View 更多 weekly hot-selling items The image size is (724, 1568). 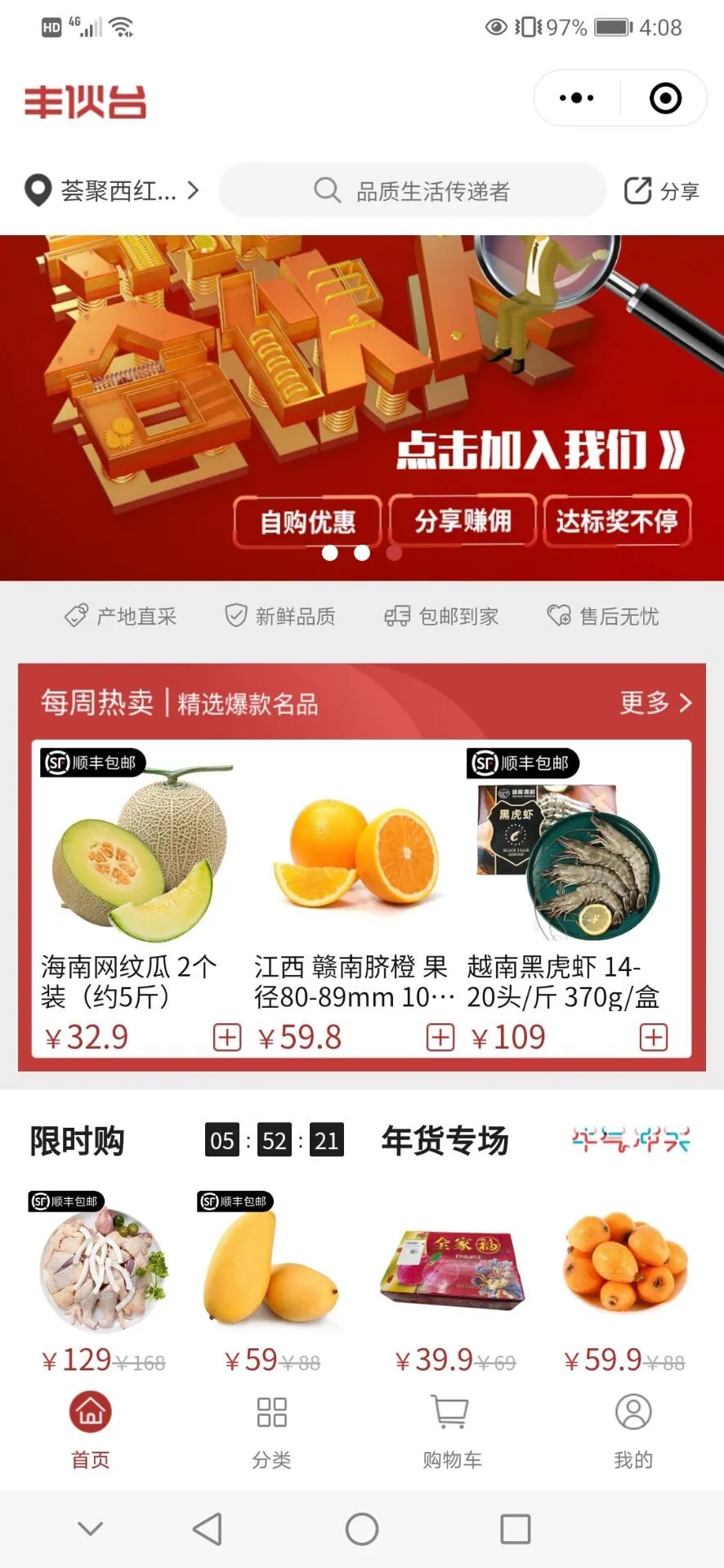[x=655, y=702]
